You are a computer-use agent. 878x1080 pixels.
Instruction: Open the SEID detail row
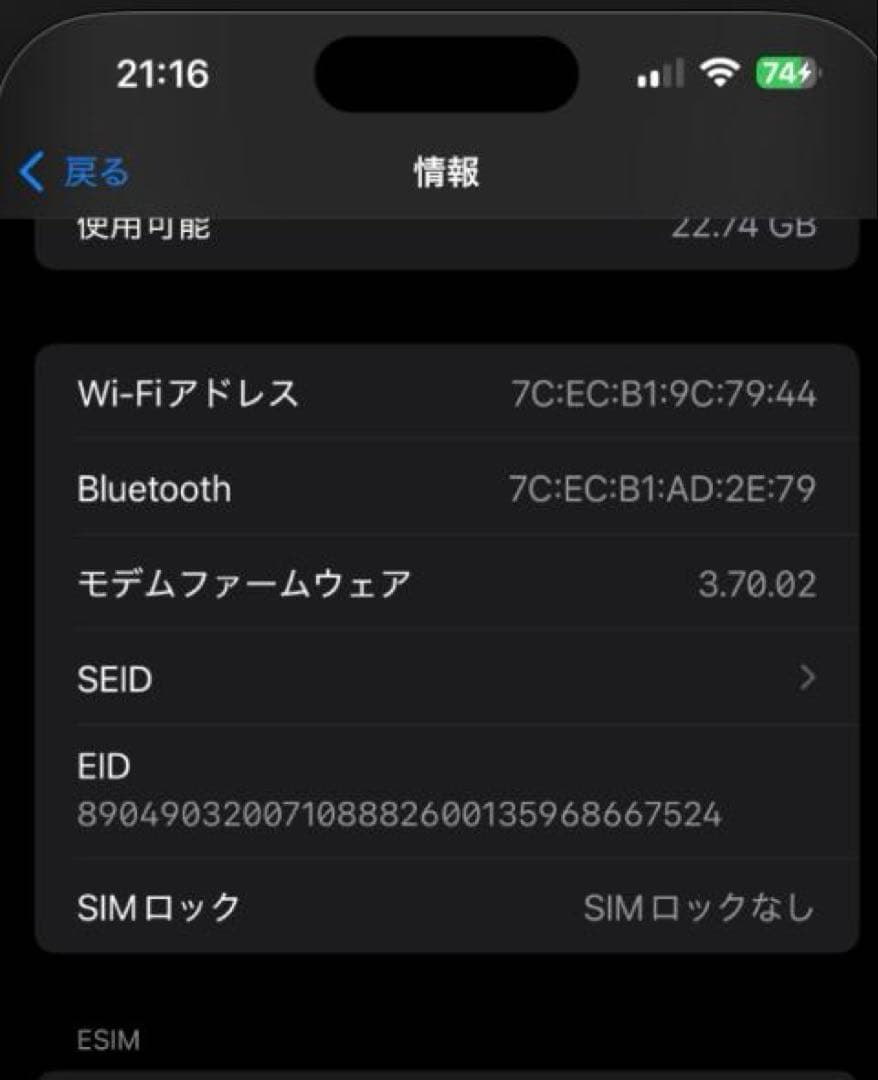point(440,678)
